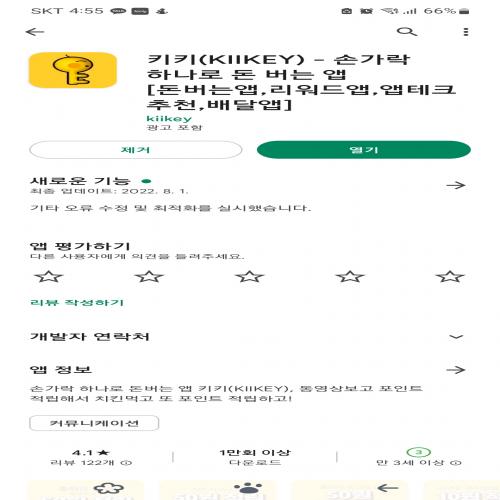500x500 pixels.
Task: Select the 커뮤니케이션 category chip
Action: click(x=94, y=423)
